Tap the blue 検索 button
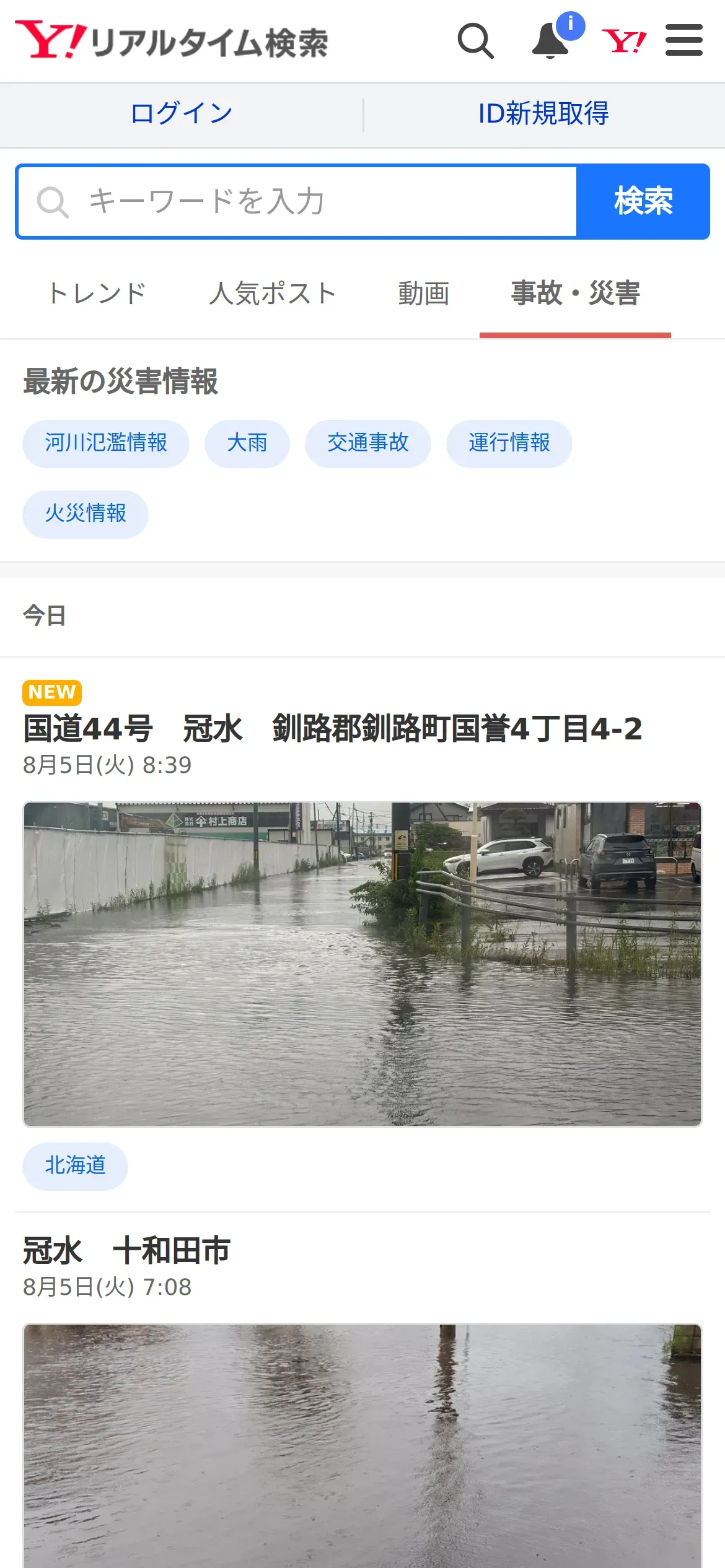This screenshot has height=1568, width=725. (x=643, y=201)
